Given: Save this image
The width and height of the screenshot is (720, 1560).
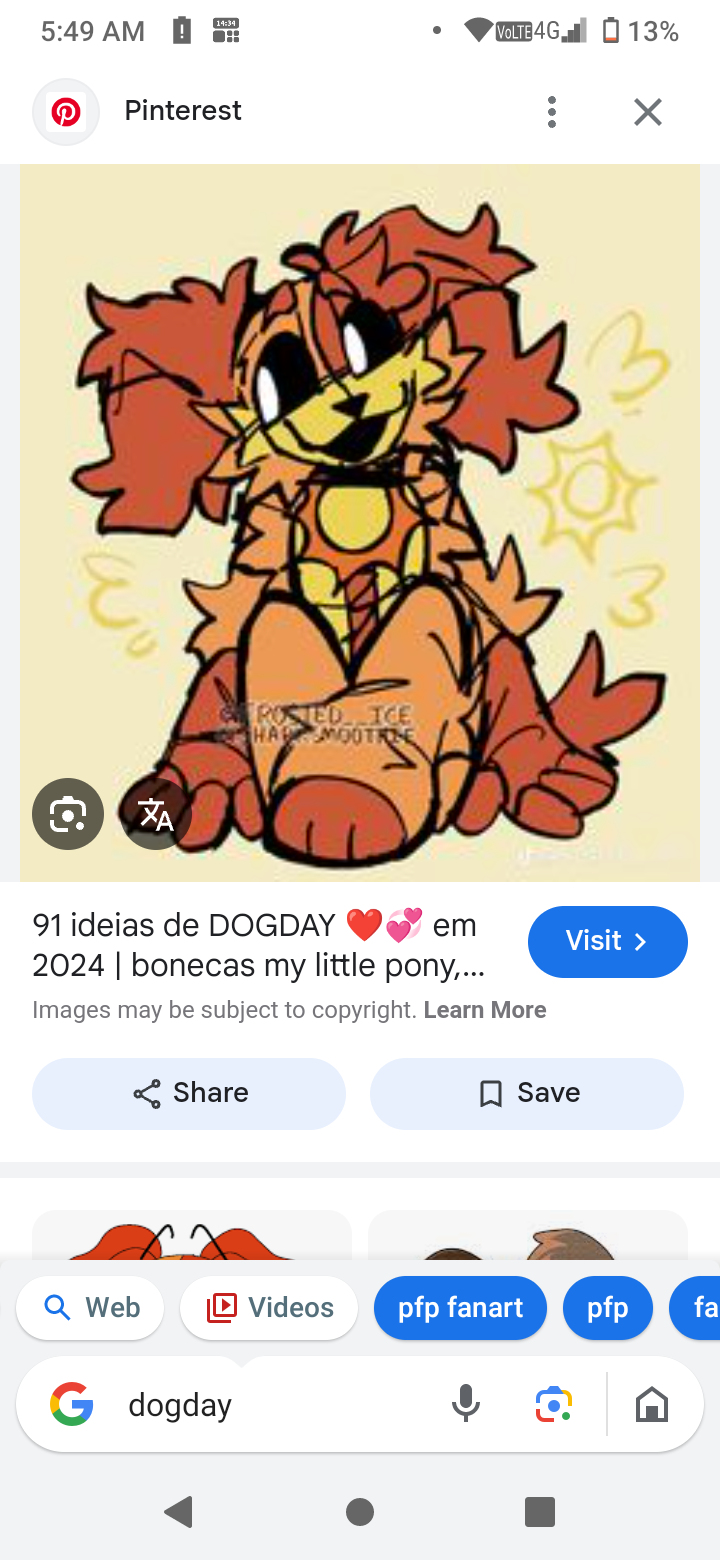Looking at the screenshot, I should (527, 1093).
